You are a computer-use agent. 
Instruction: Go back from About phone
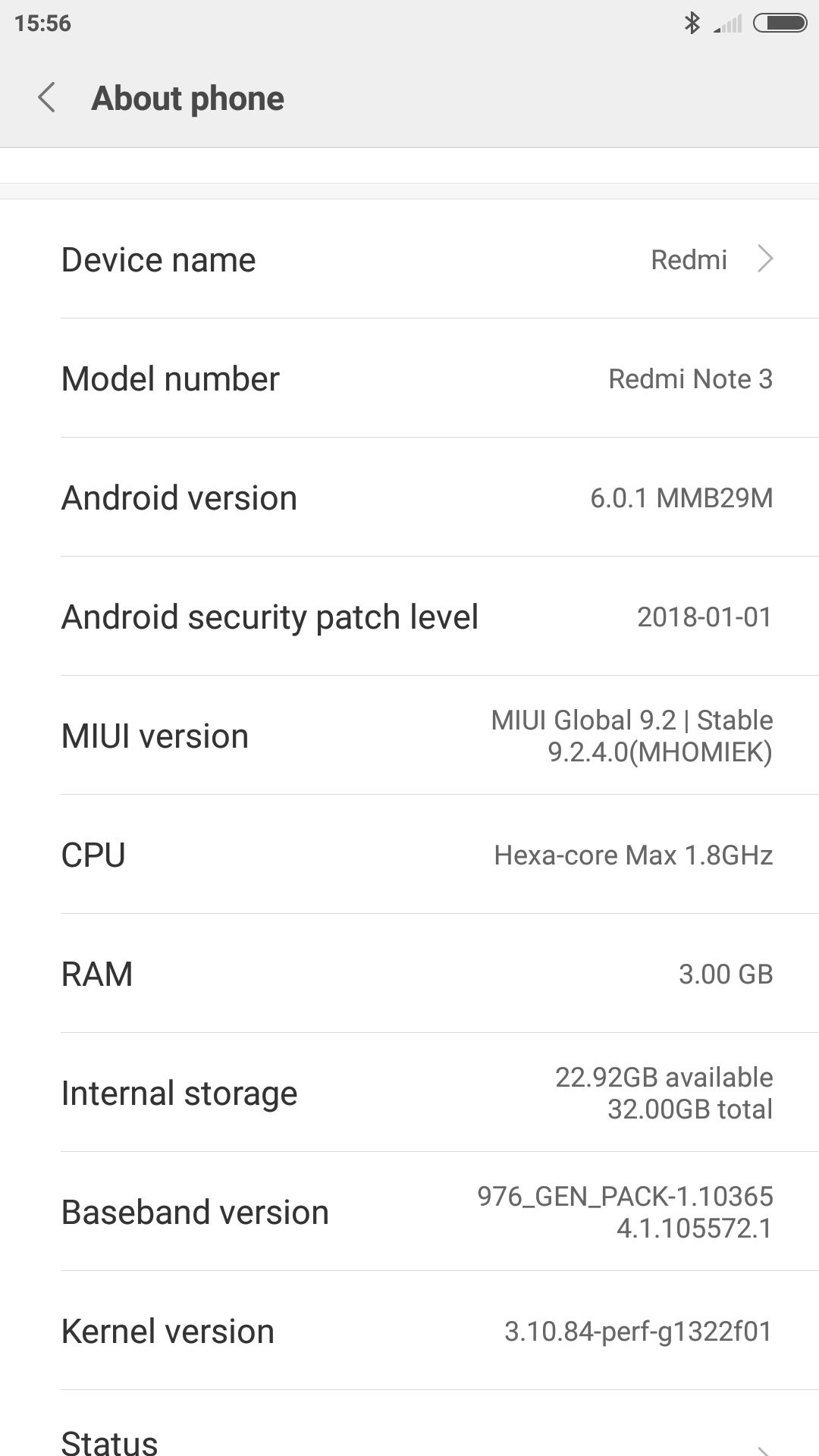click(x=47, y=98)
